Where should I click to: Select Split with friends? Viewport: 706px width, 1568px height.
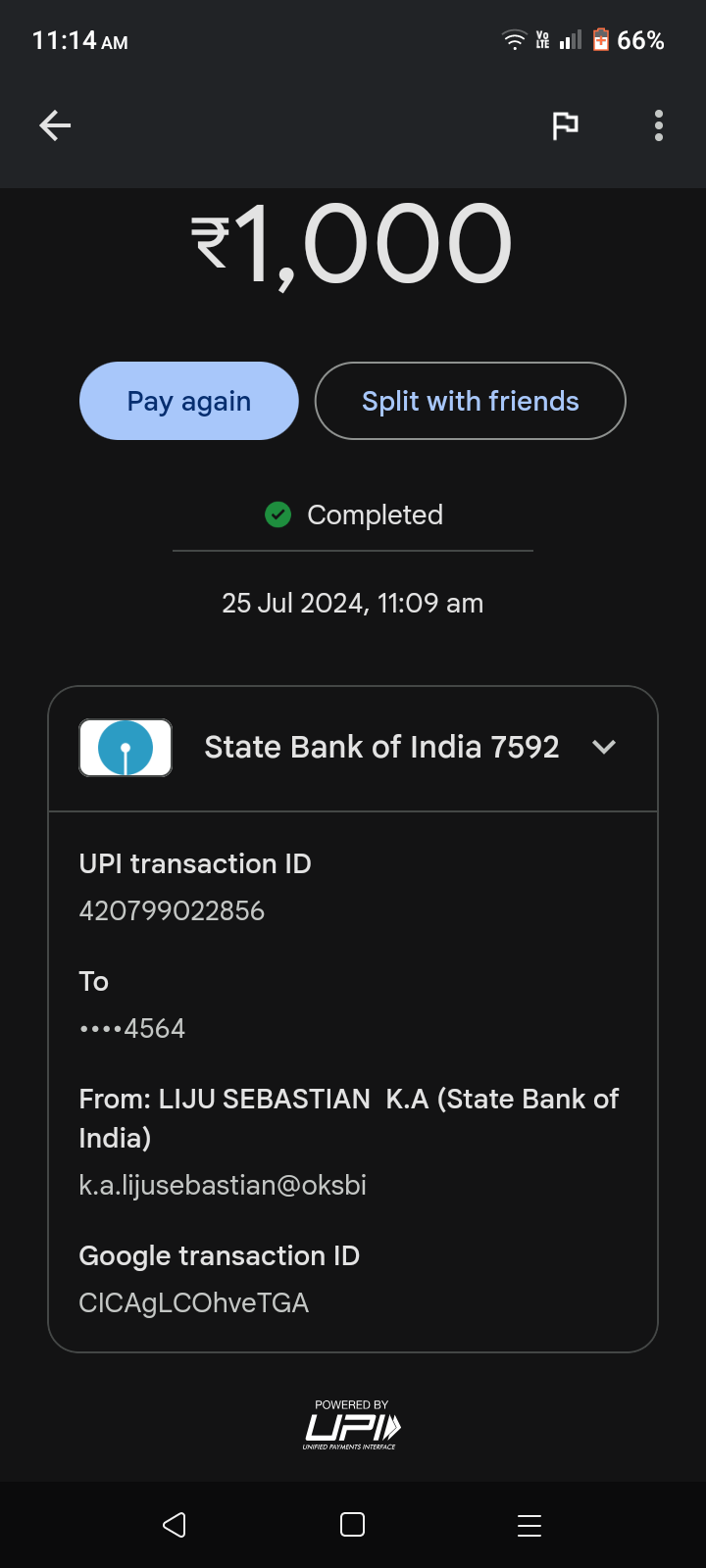[470, 401]
